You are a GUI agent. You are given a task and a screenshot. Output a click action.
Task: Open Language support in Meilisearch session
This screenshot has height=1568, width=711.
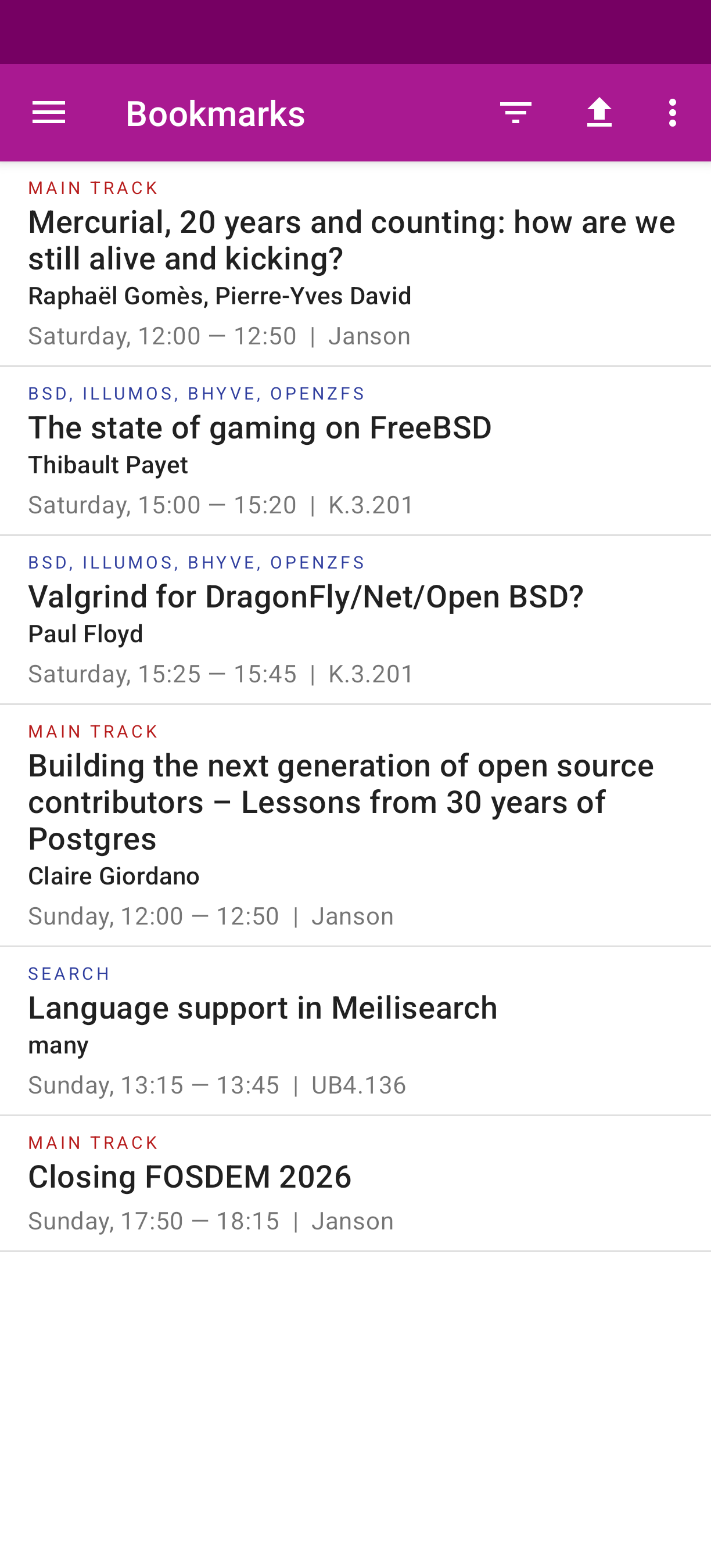tap(355, 1030)
